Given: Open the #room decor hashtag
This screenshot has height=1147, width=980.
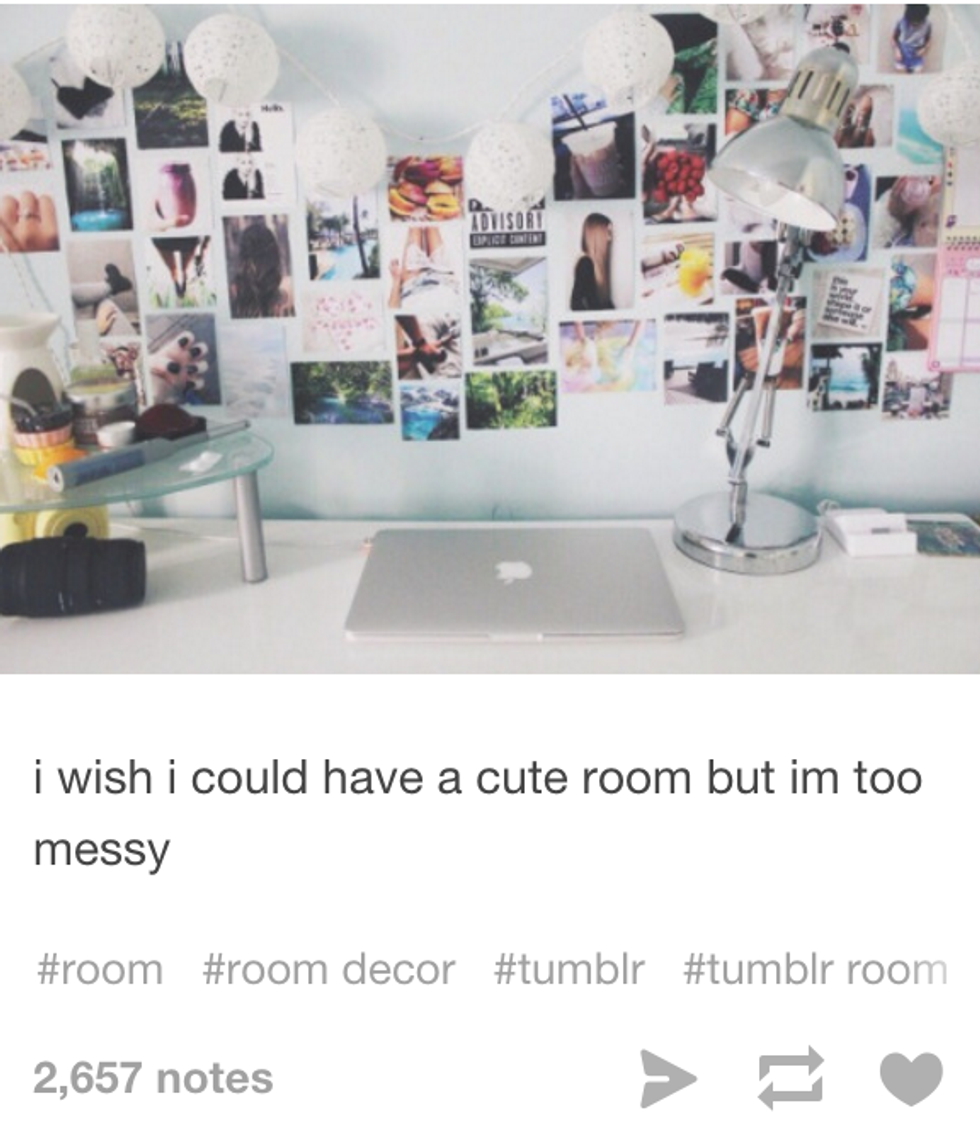Looking at the screenshot, I should coord(328,969).
